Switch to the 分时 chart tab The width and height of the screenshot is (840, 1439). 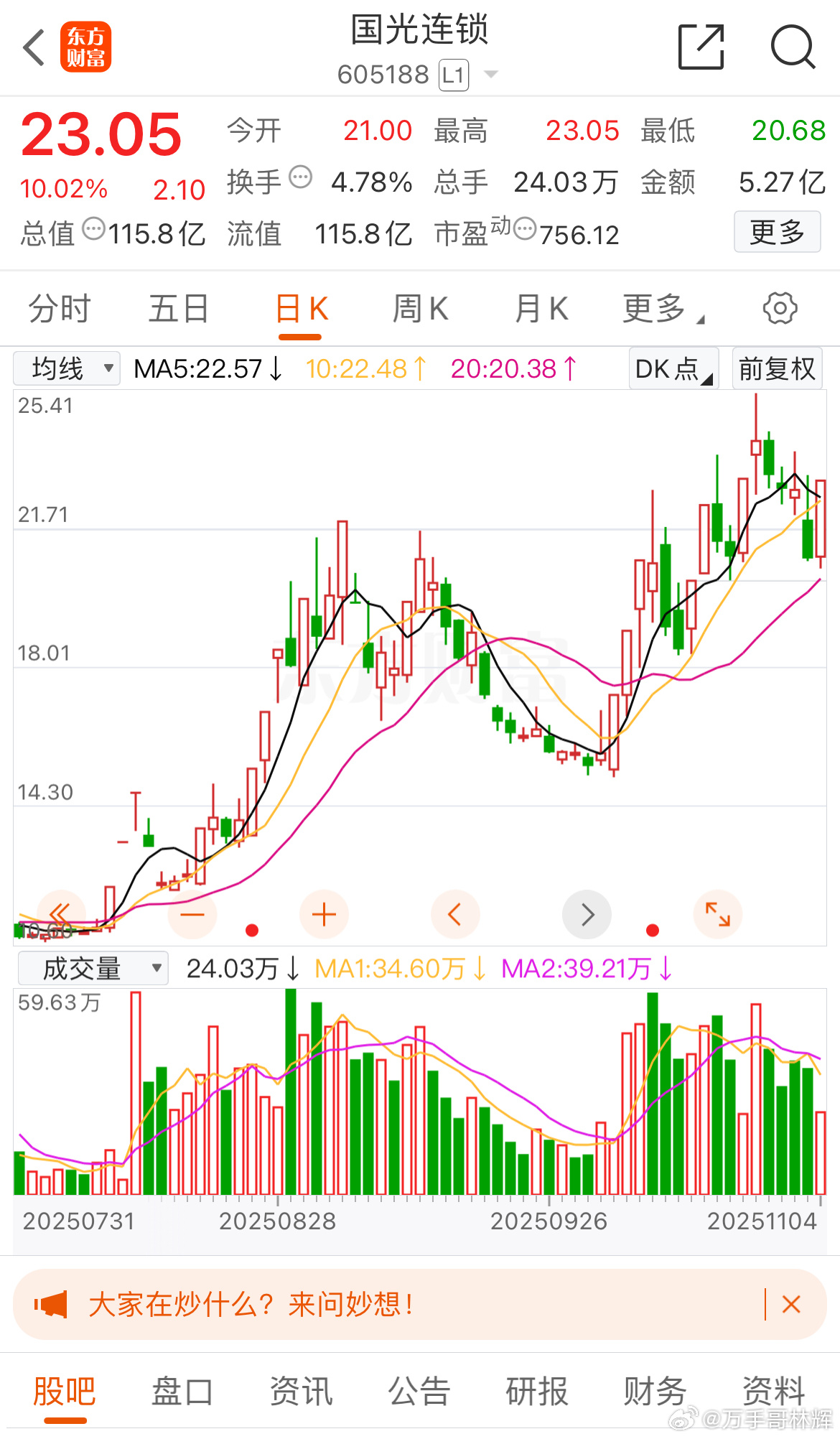point(60,309)
